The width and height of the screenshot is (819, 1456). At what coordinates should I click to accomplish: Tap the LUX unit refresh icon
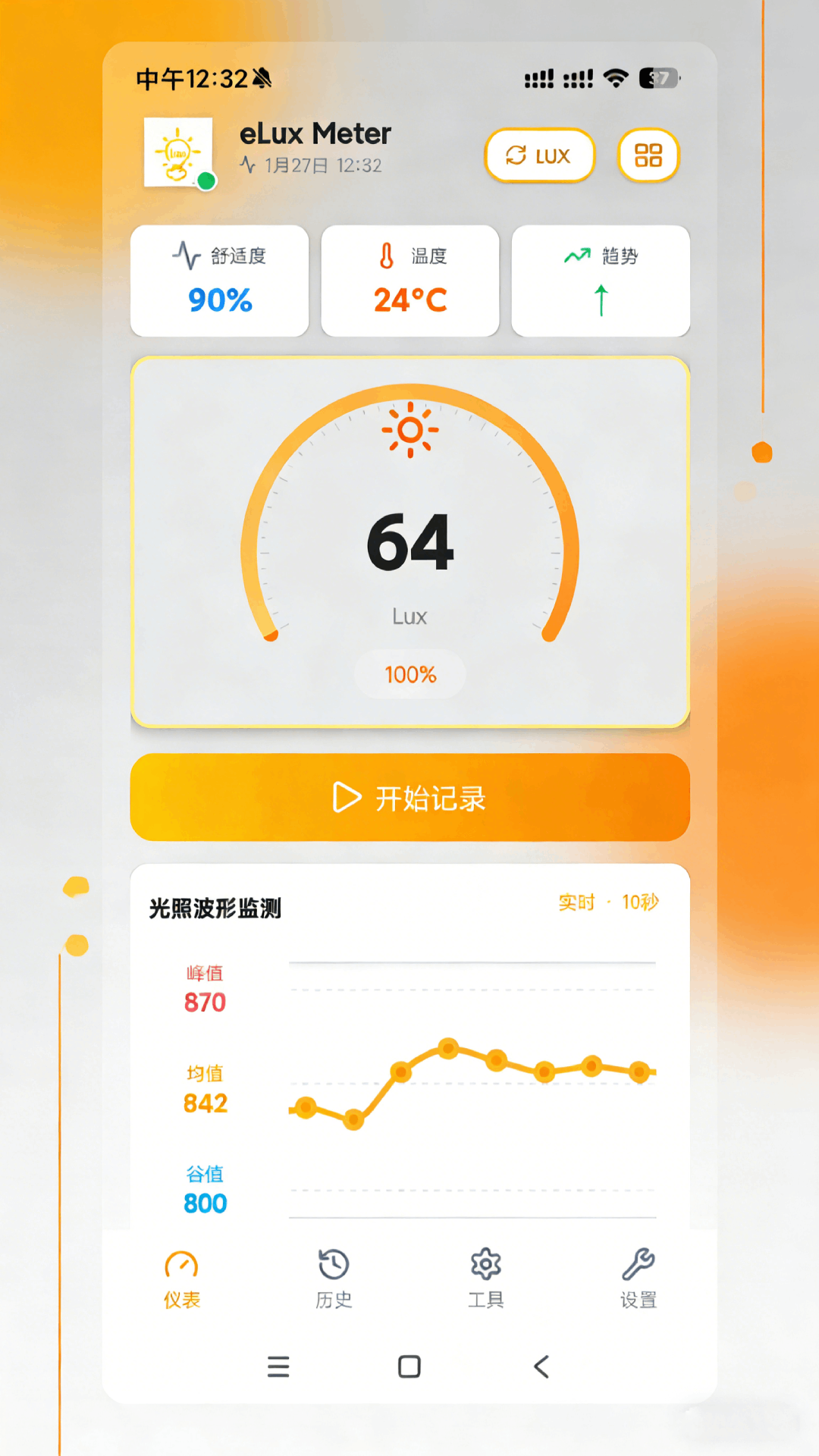[516, 155]
